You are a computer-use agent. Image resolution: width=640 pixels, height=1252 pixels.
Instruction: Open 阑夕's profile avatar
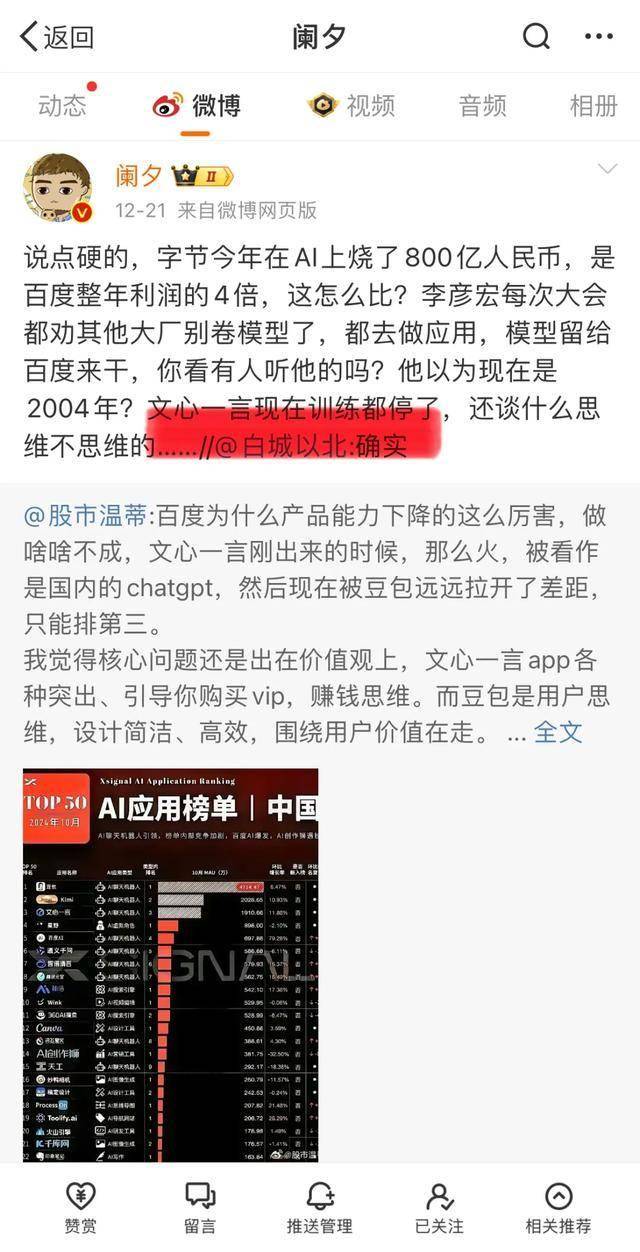pos(58,187)
